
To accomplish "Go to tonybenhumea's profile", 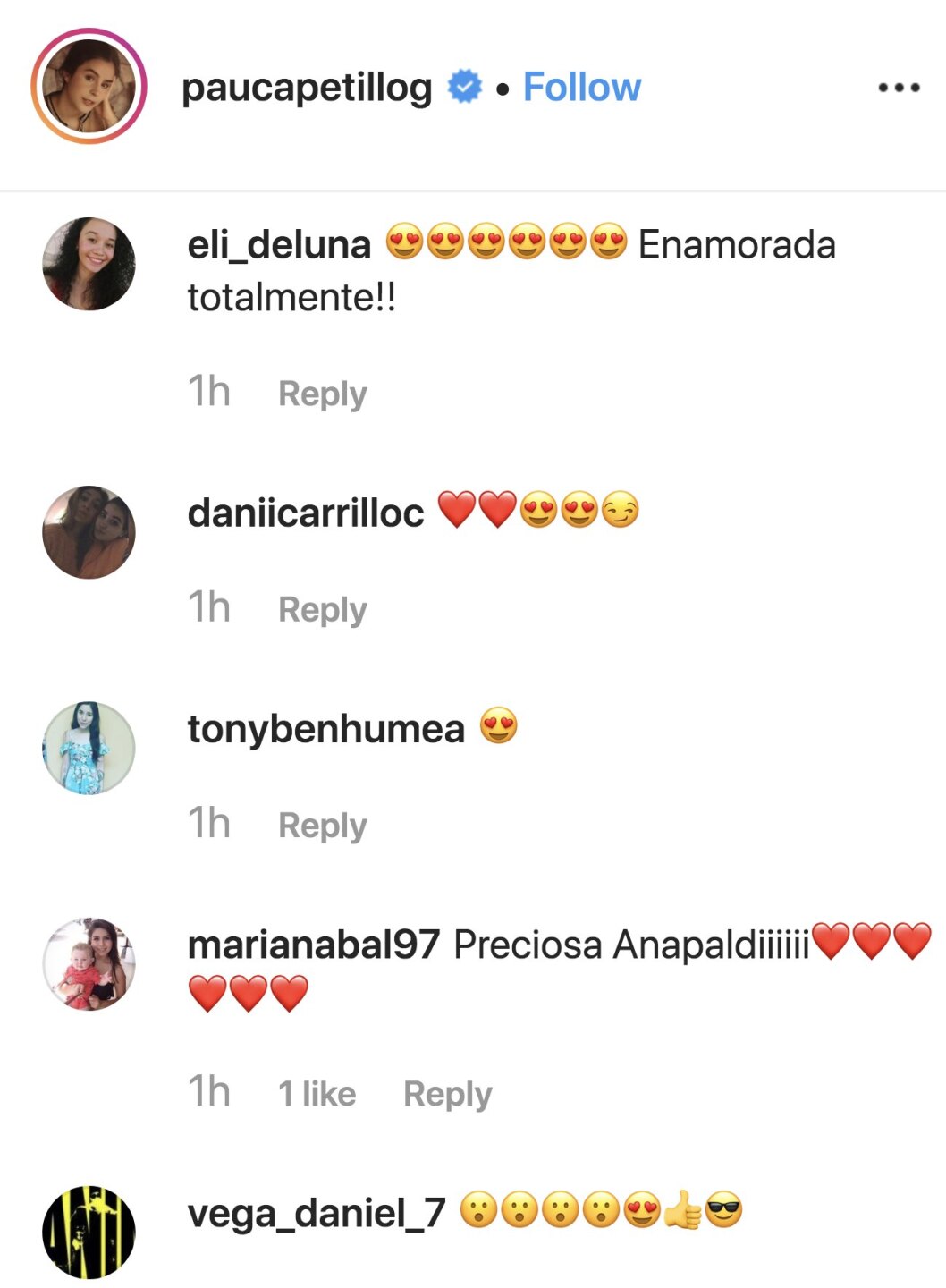I will click(x=325, y=729).
